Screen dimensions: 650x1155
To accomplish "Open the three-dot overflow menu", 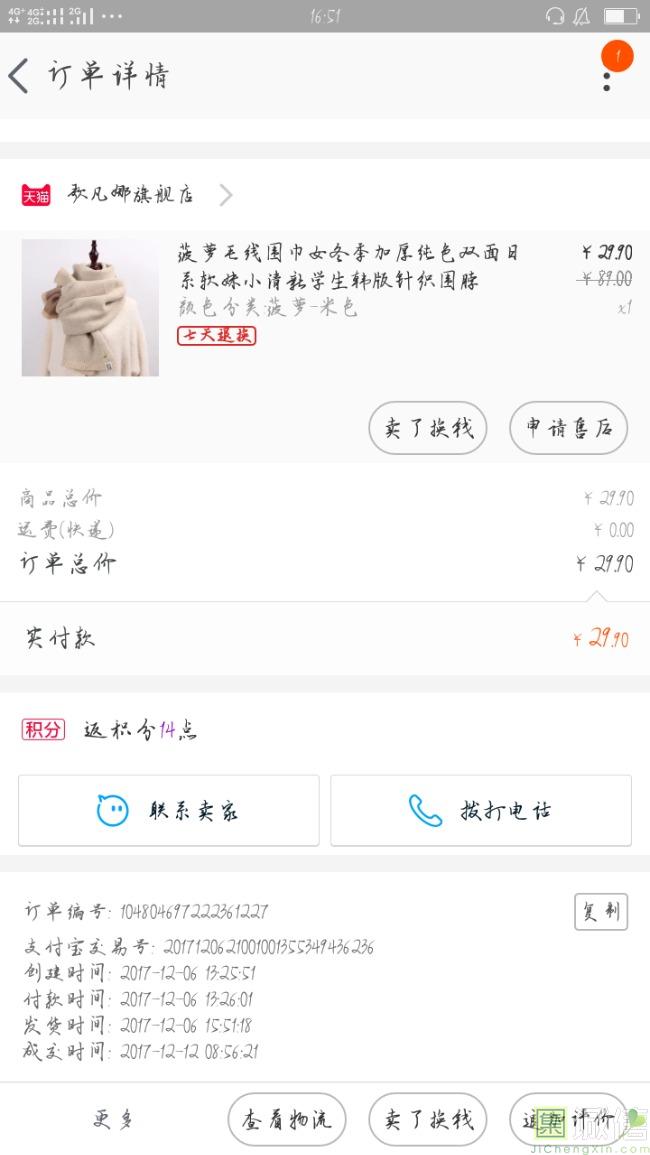I will tap(607, 75).
